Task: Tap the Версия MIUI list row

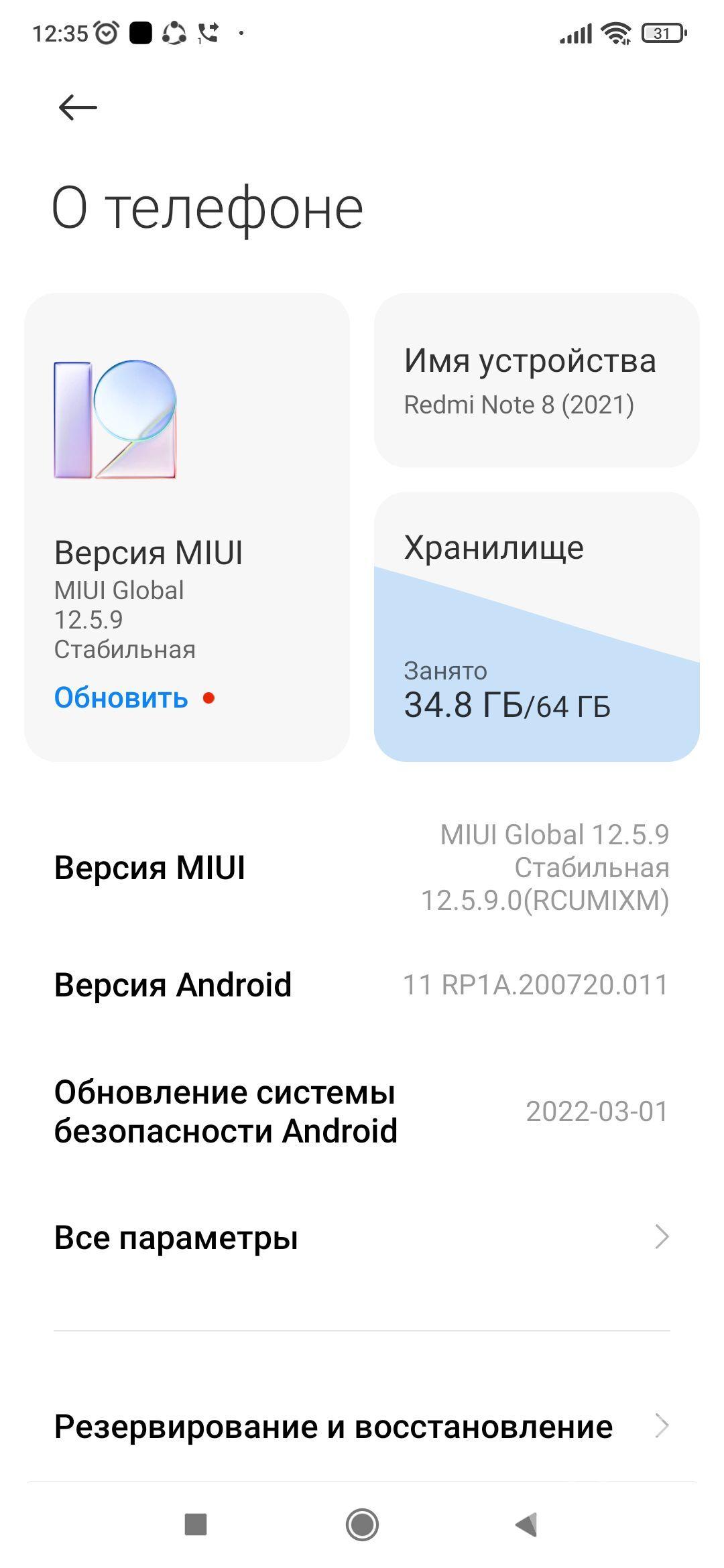Action: tap(362, 867)
